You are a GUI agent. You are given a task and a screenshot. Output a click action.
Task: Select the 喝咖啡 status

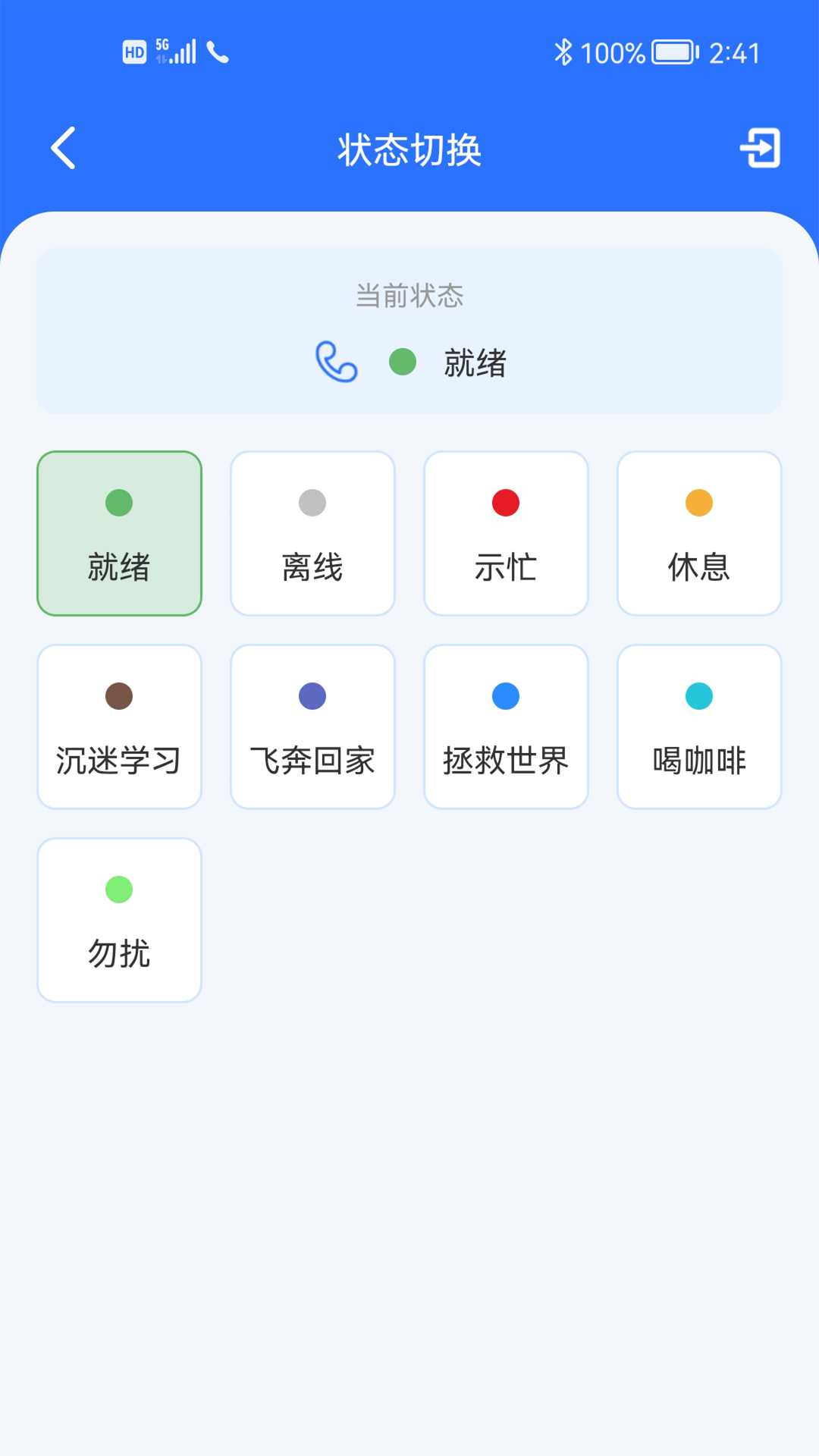tap(699, 726)
